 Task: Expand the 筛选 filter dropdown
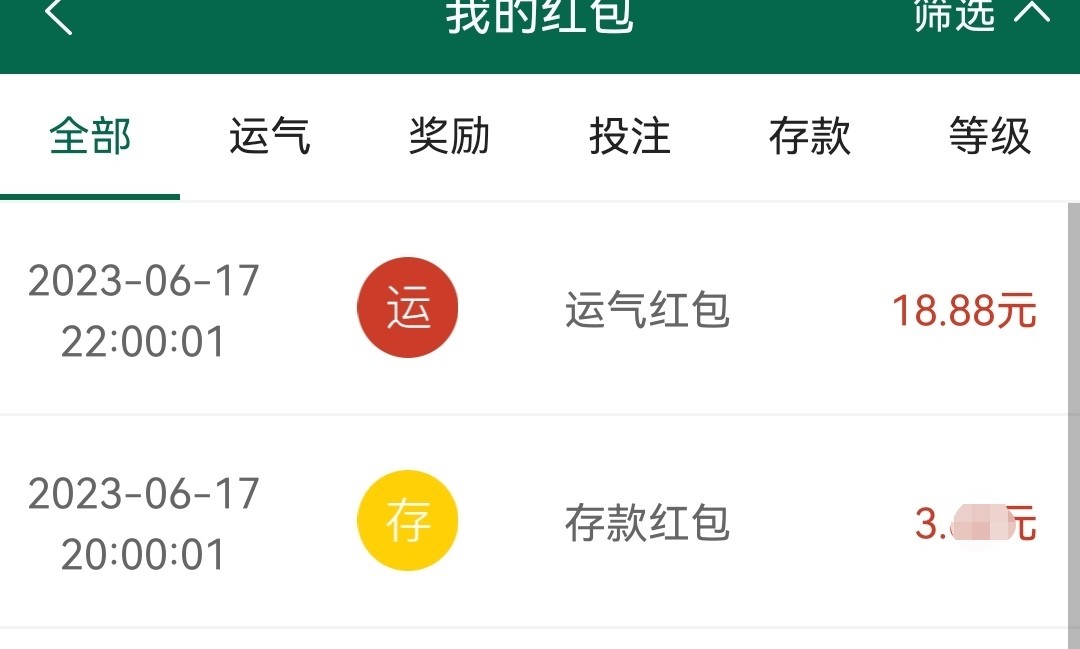point(980,14)
